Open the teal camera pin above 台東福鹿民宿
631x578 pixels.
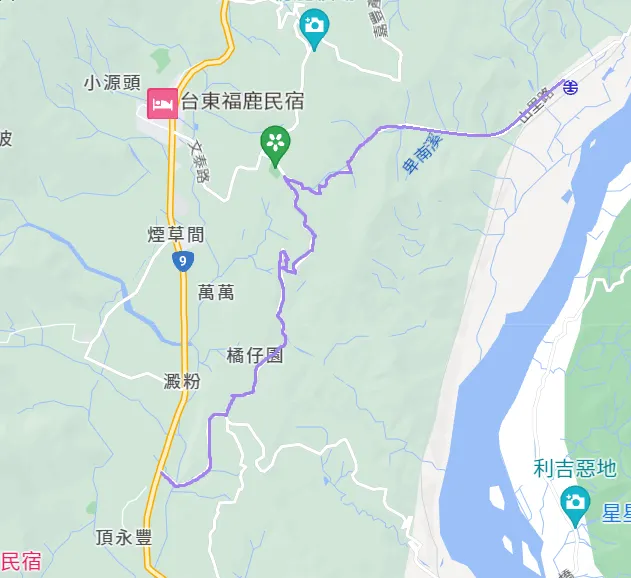(x=314, y=28)
